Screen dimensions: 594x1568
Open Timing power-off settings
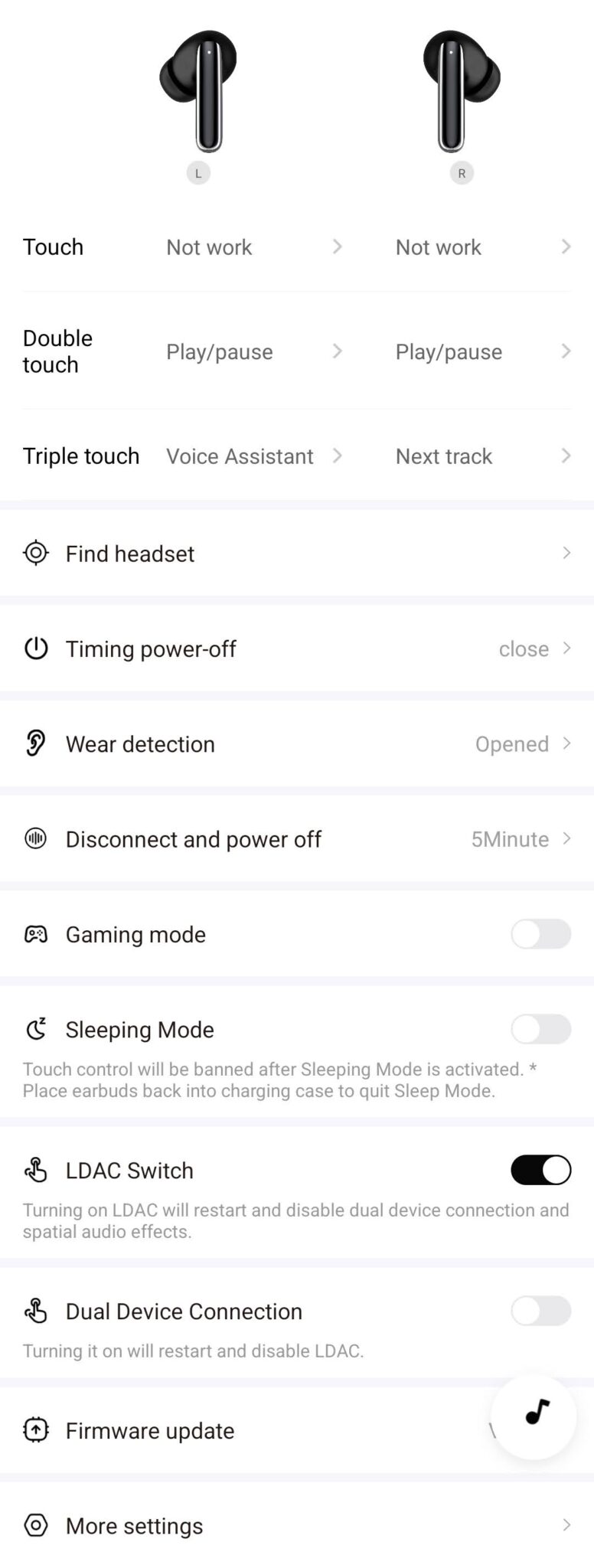click(297, 649)
